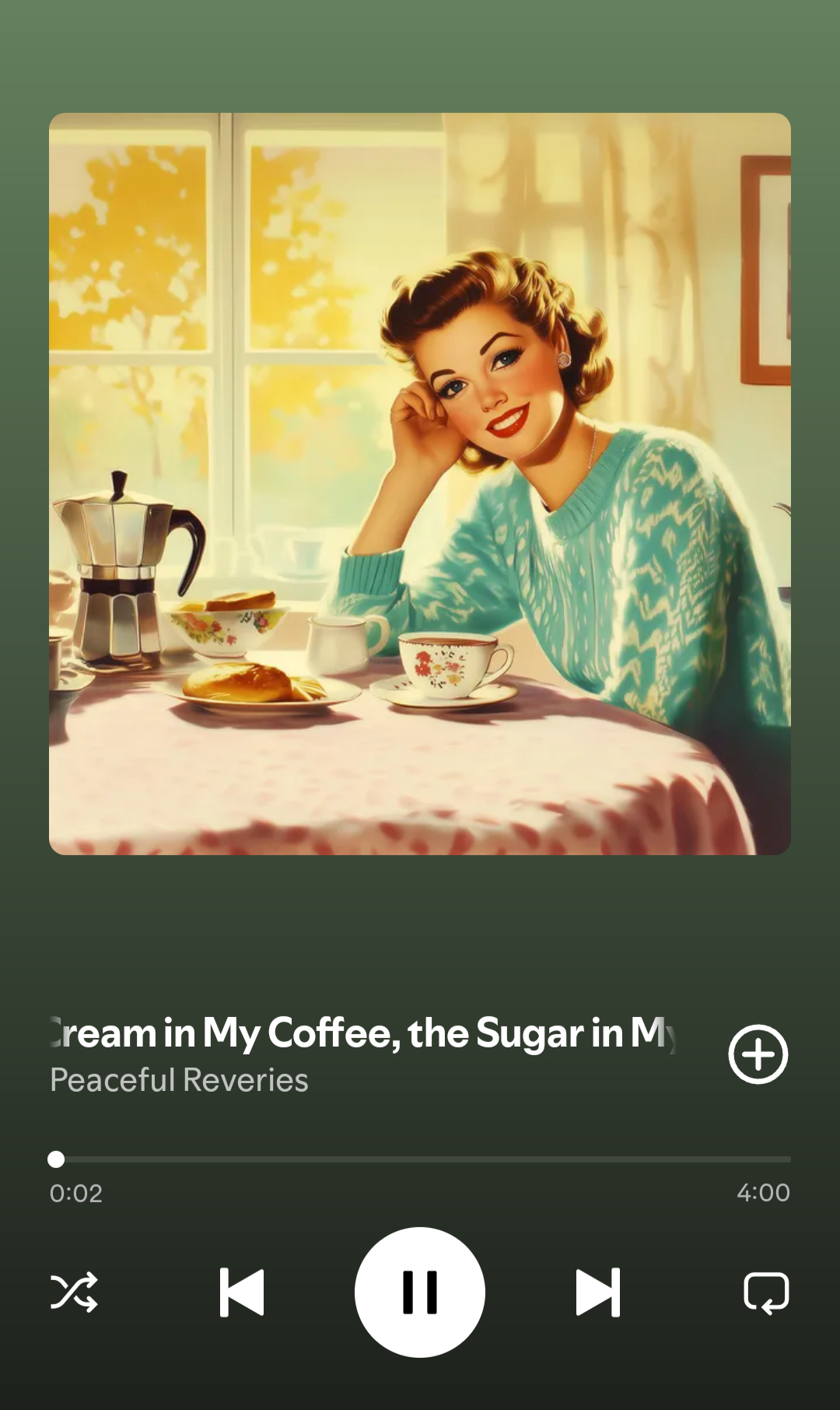This screenshot has width=840, height=1410.
Task: Go back to the previous track
Action: point(242,1292)
